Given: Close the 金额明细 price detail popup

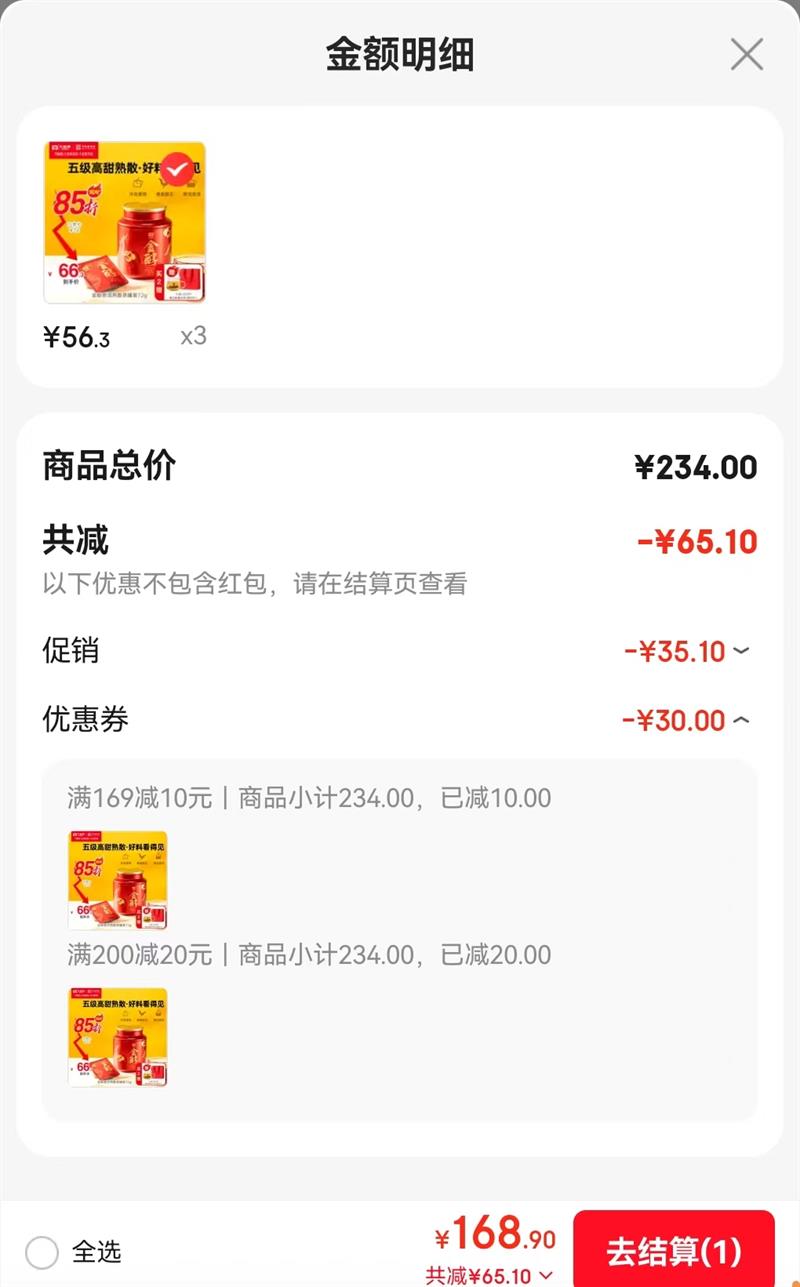Looking at the screenshot, I should 746,56.
